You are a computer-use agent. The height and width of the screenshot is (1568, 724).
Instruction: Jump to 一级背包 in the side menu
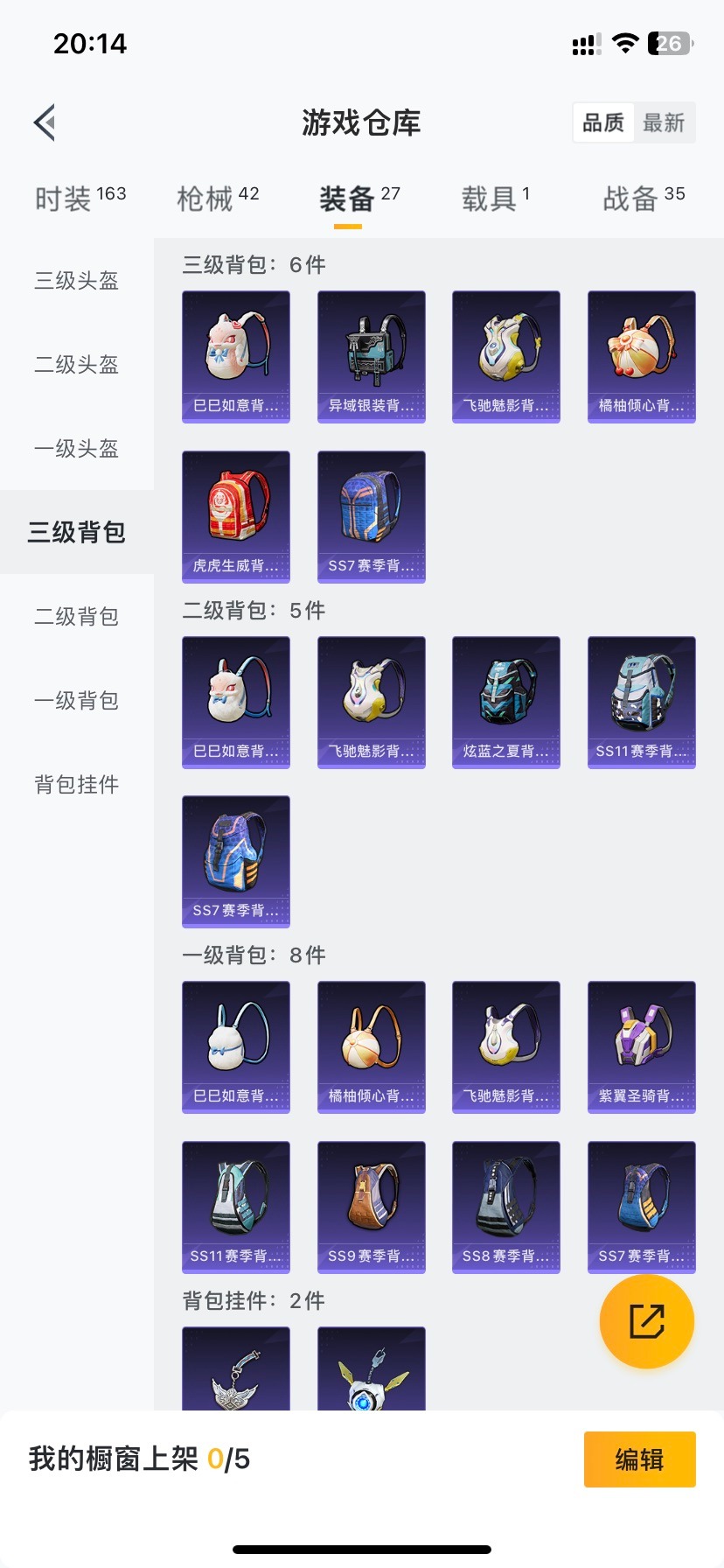tap(77, 701)
